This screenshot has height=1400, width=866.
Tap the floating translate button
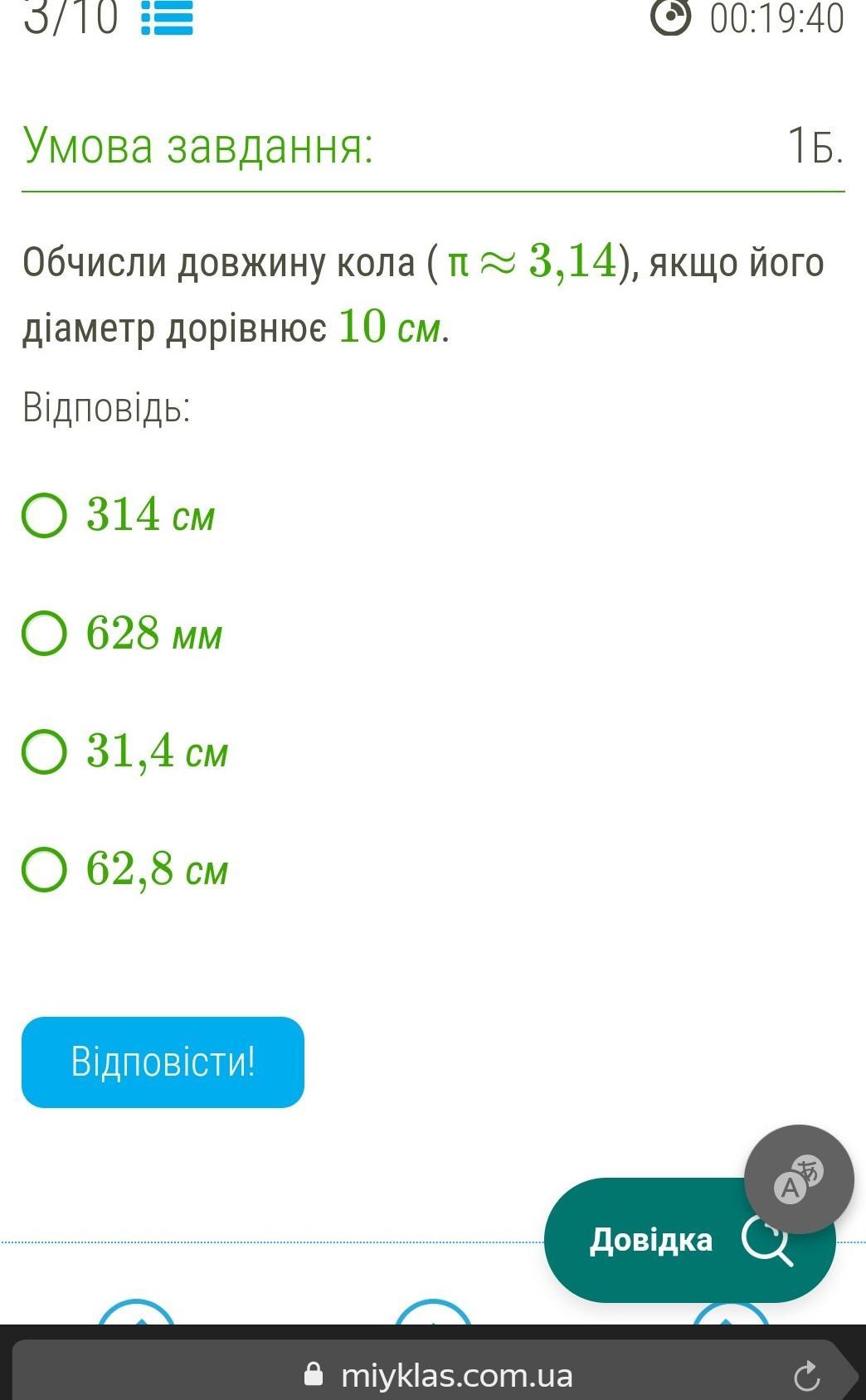[x=798, y=1179]
